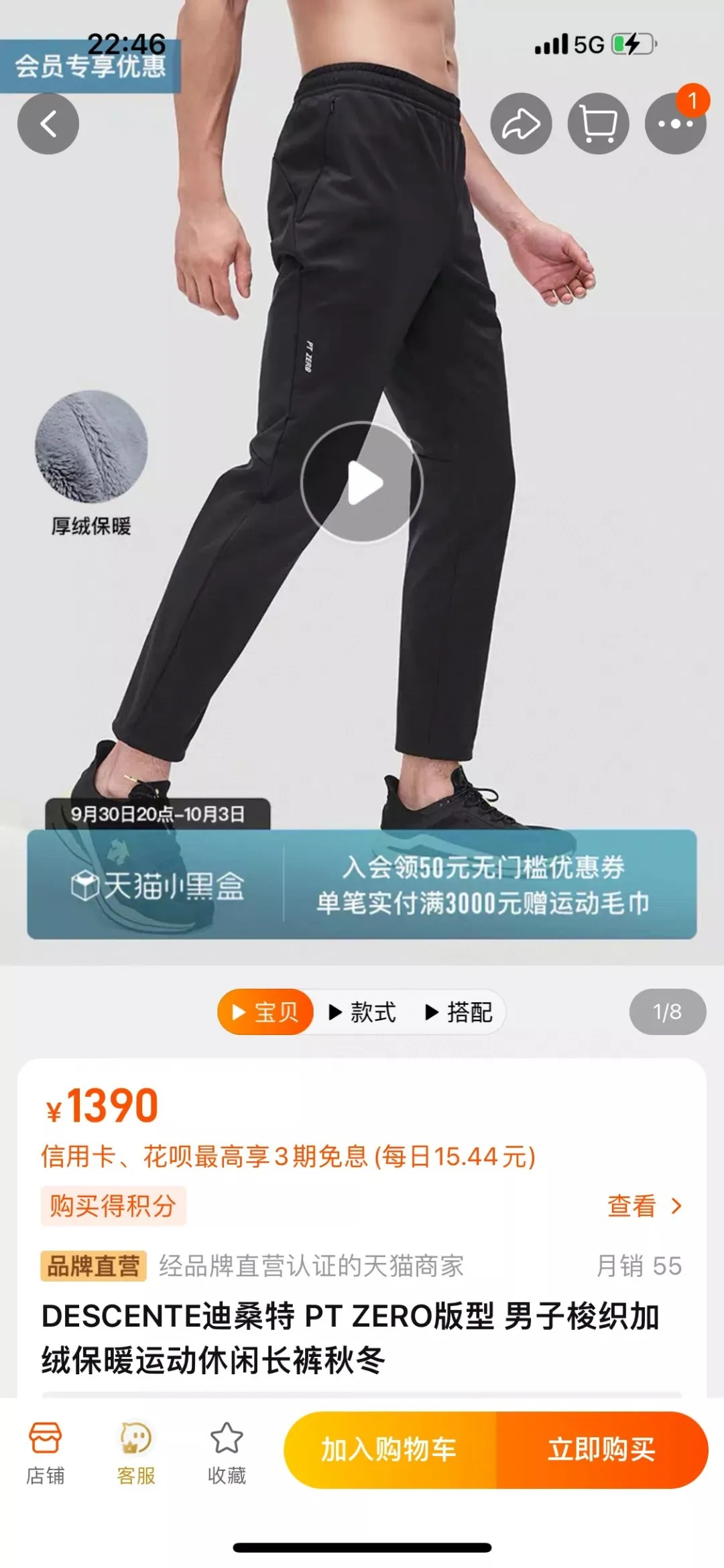
Task: Select the 宝贝 media tab
Action: click(265, 1012)
